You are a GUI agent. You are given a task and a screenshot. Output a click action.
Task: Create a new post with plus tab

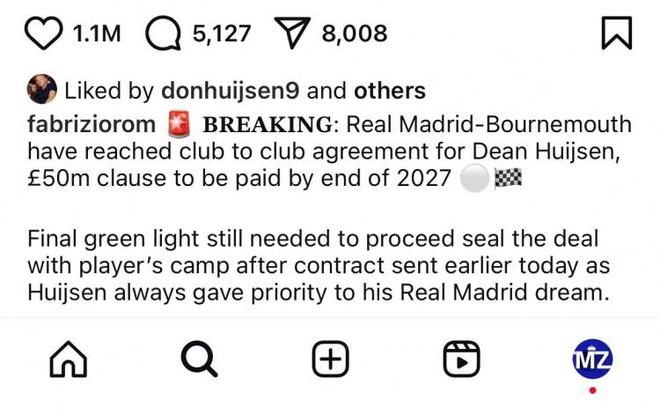coord(330,359)
